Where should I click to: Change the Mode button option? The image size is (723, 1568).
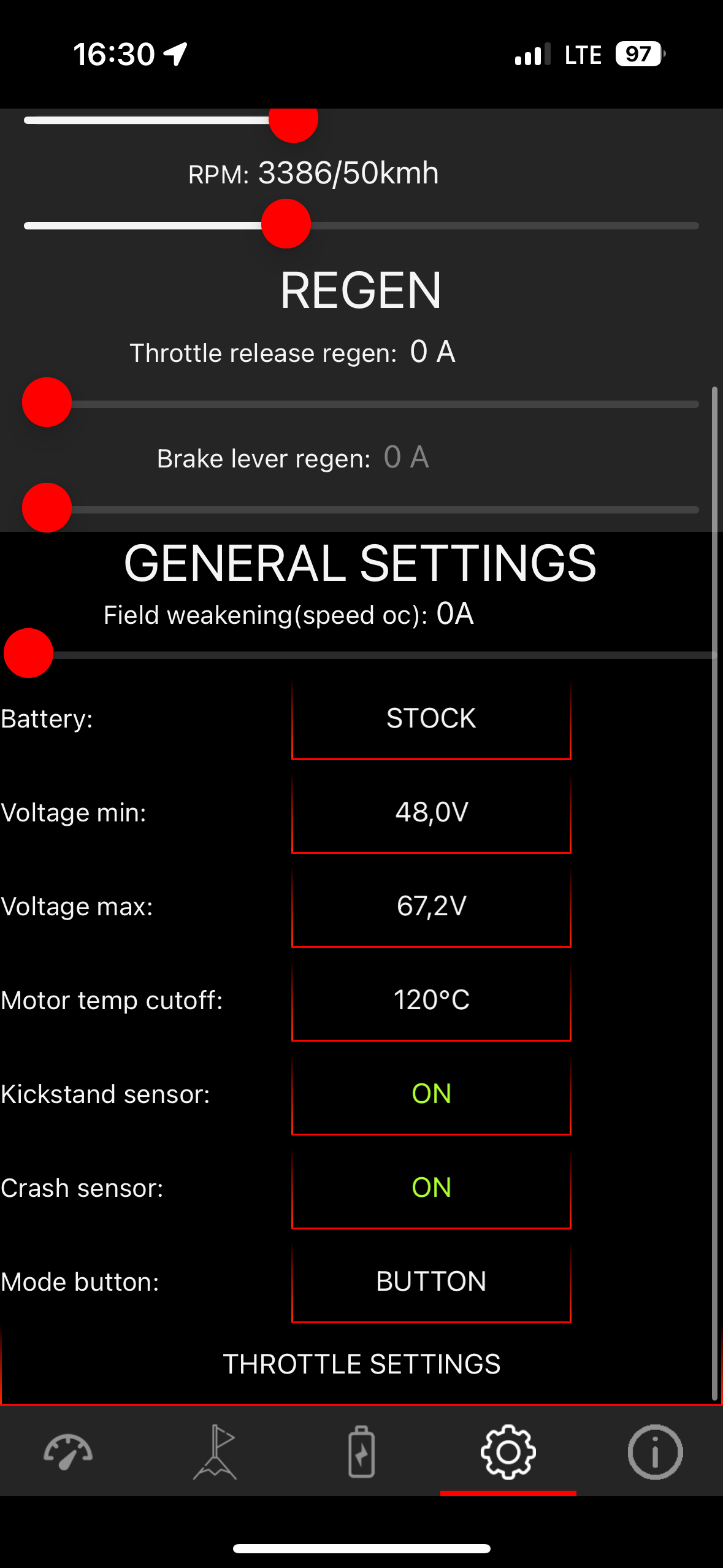point(431,1282)
